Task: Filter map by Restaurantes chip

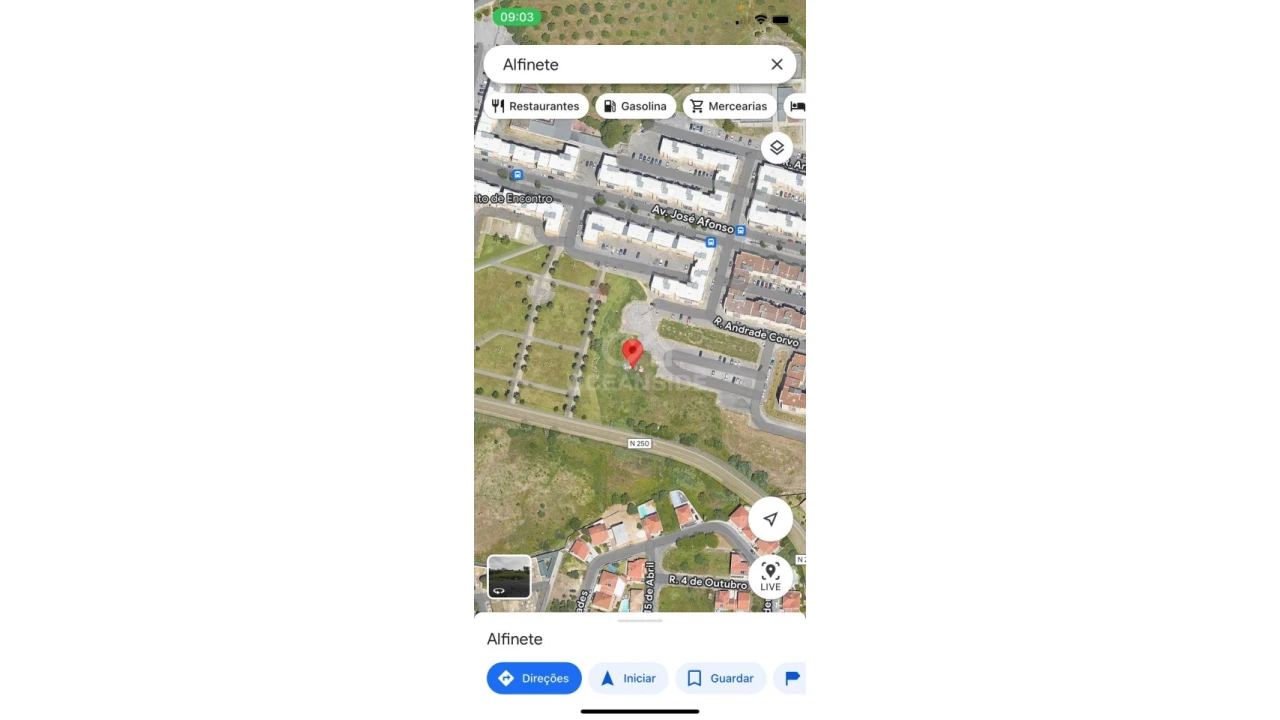Action: [535, 106]
